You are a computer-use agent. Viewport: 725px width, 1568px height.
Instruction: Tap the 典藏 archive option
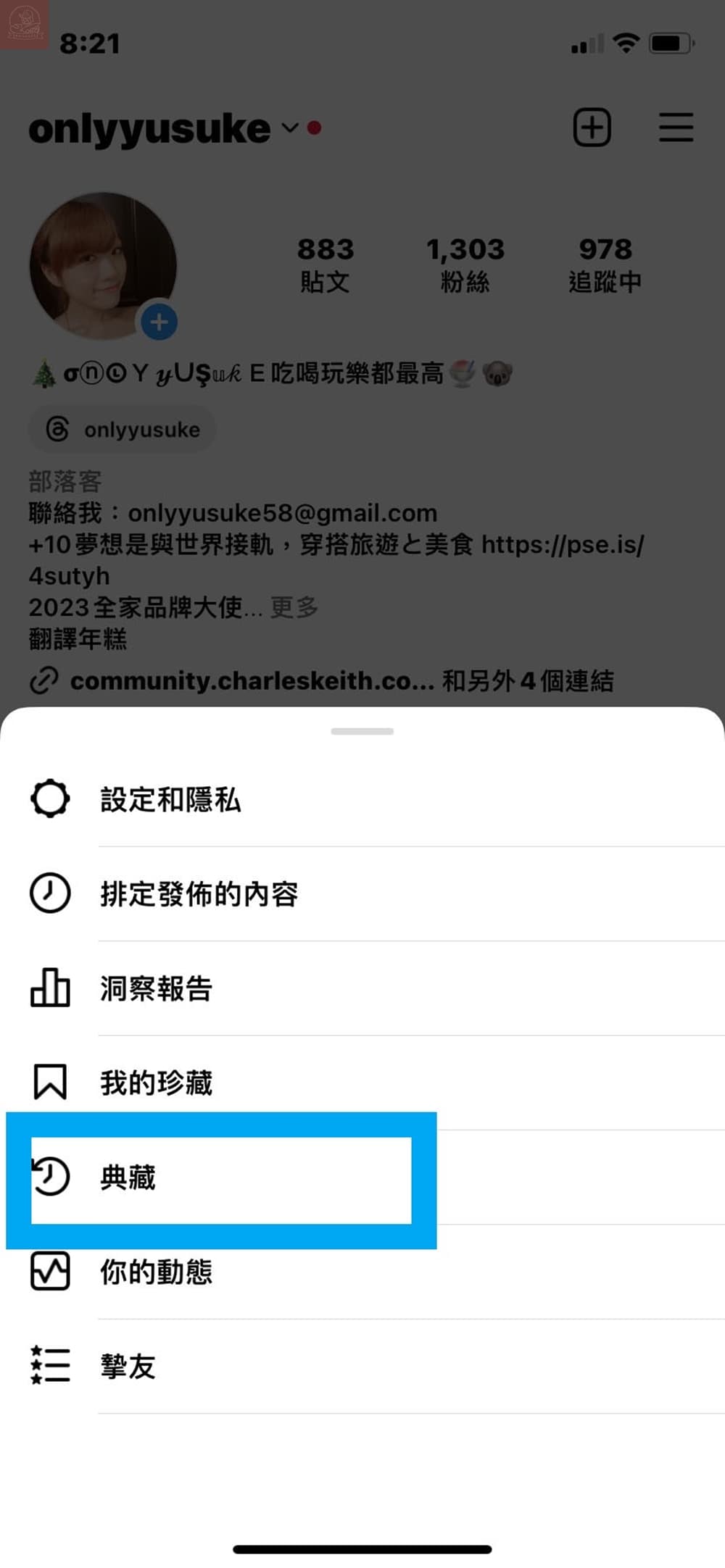[128, 1177]
